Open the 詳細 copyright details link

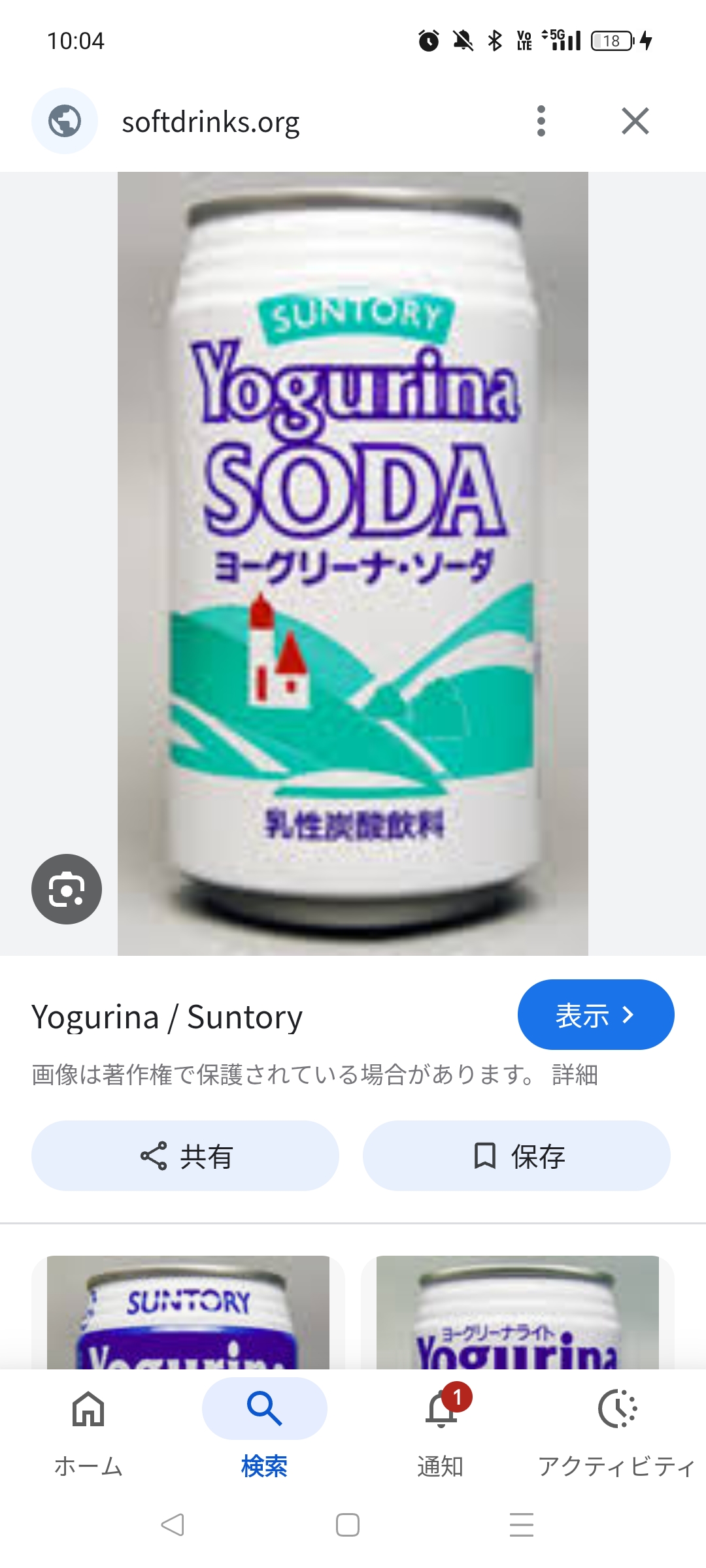pos(575,1075)
